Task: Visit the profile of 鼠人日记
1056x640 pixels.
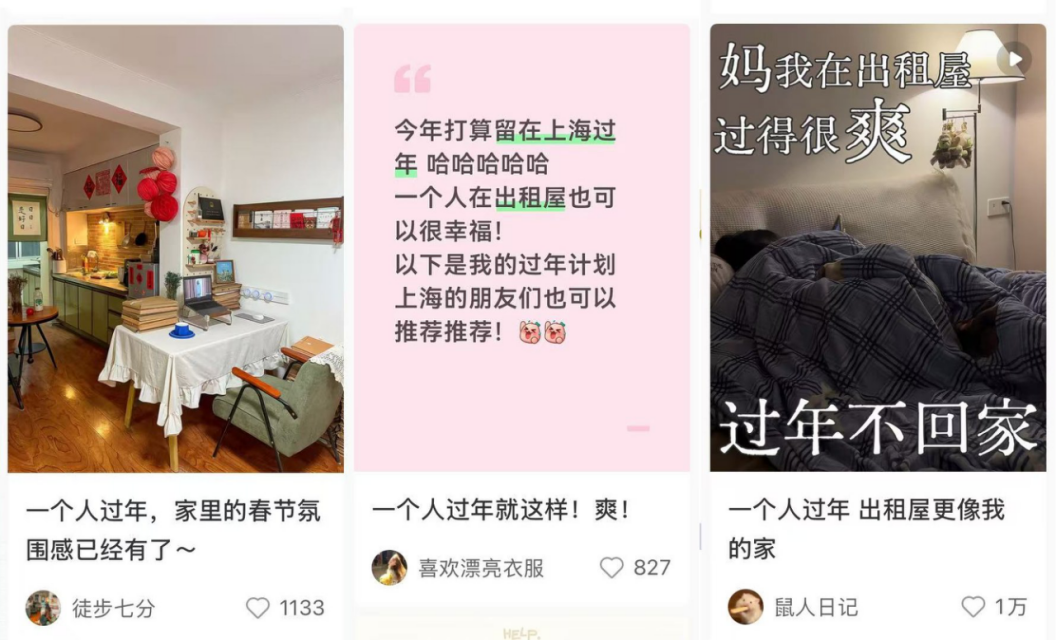Action: [x=745, y=607]
